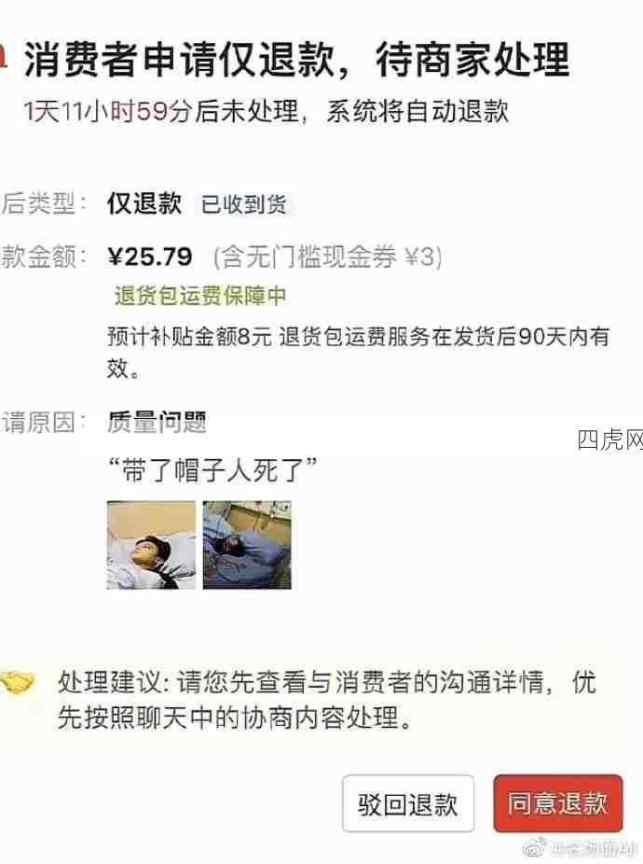
Task: View the second evidence photo
Action: tap(247, 546)
